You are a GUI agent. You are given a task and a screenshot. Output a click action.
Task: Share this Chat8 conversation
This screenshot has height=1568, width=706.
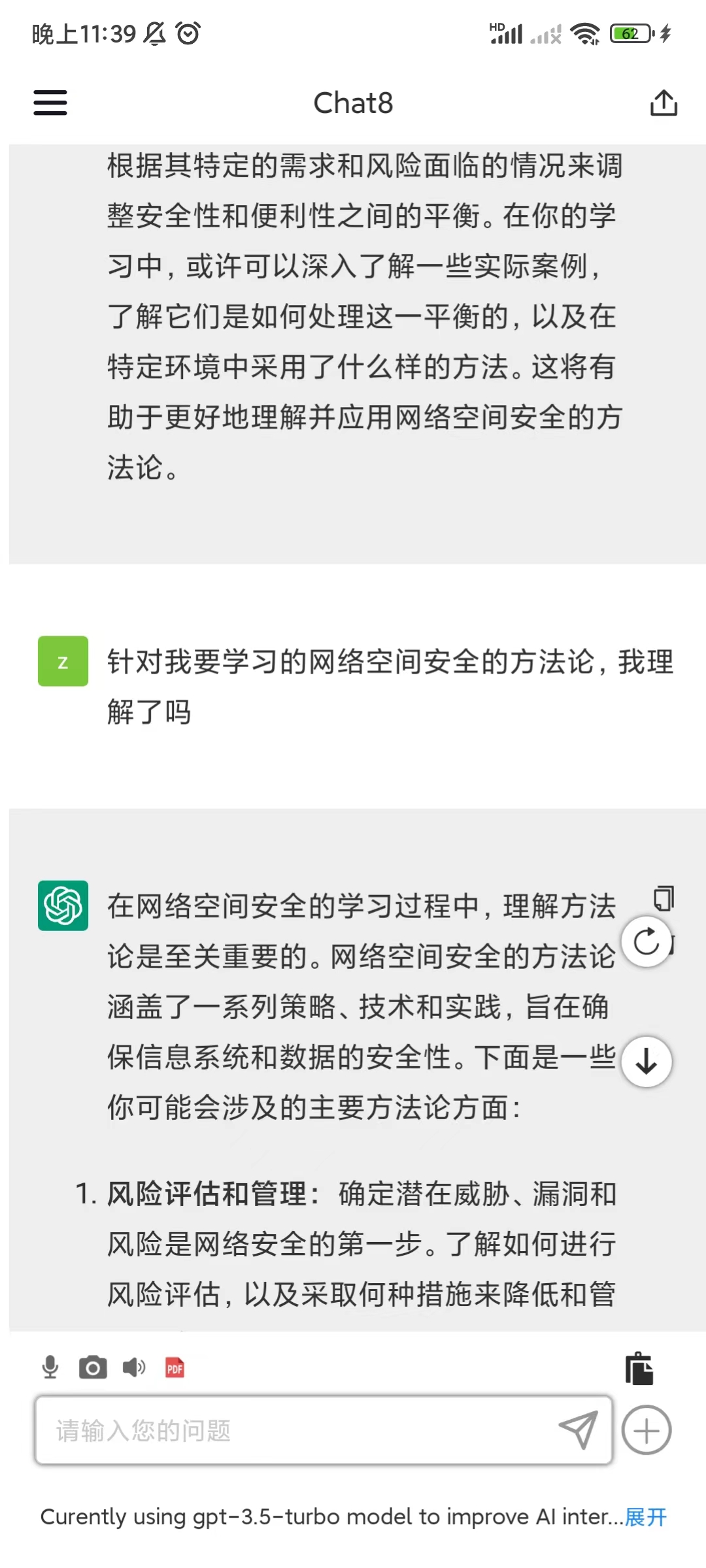(x=664, y=103)
